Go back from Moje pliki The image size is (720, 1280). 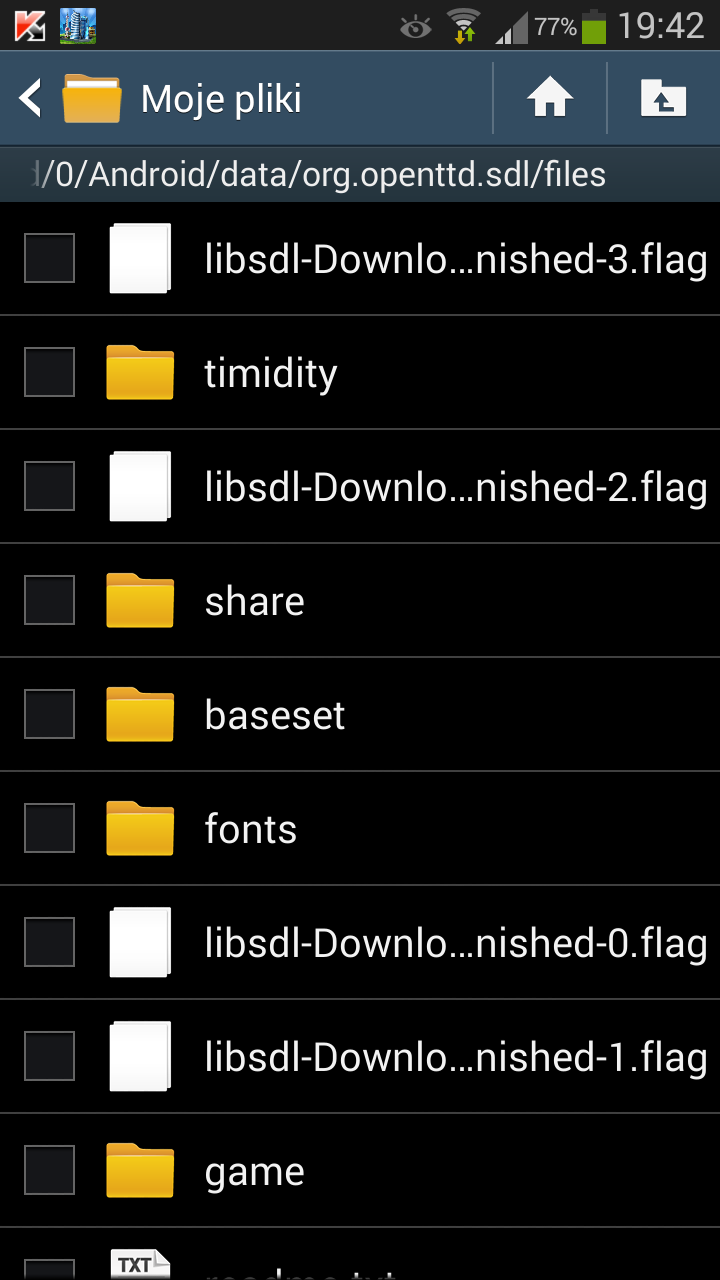point(32,99)
